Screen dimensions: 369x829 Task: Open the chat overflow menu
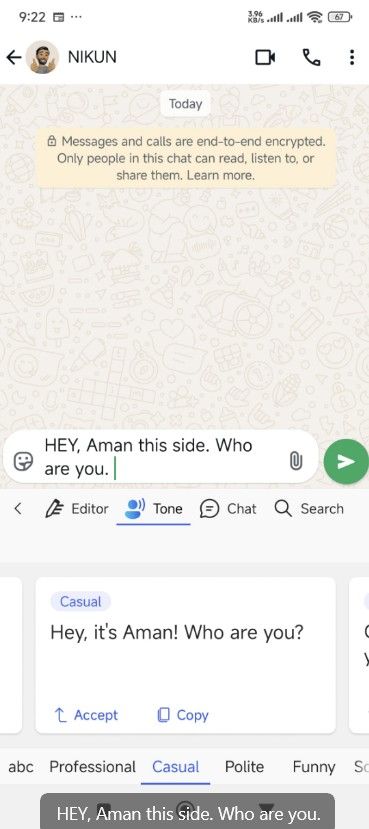coord(352,57)
